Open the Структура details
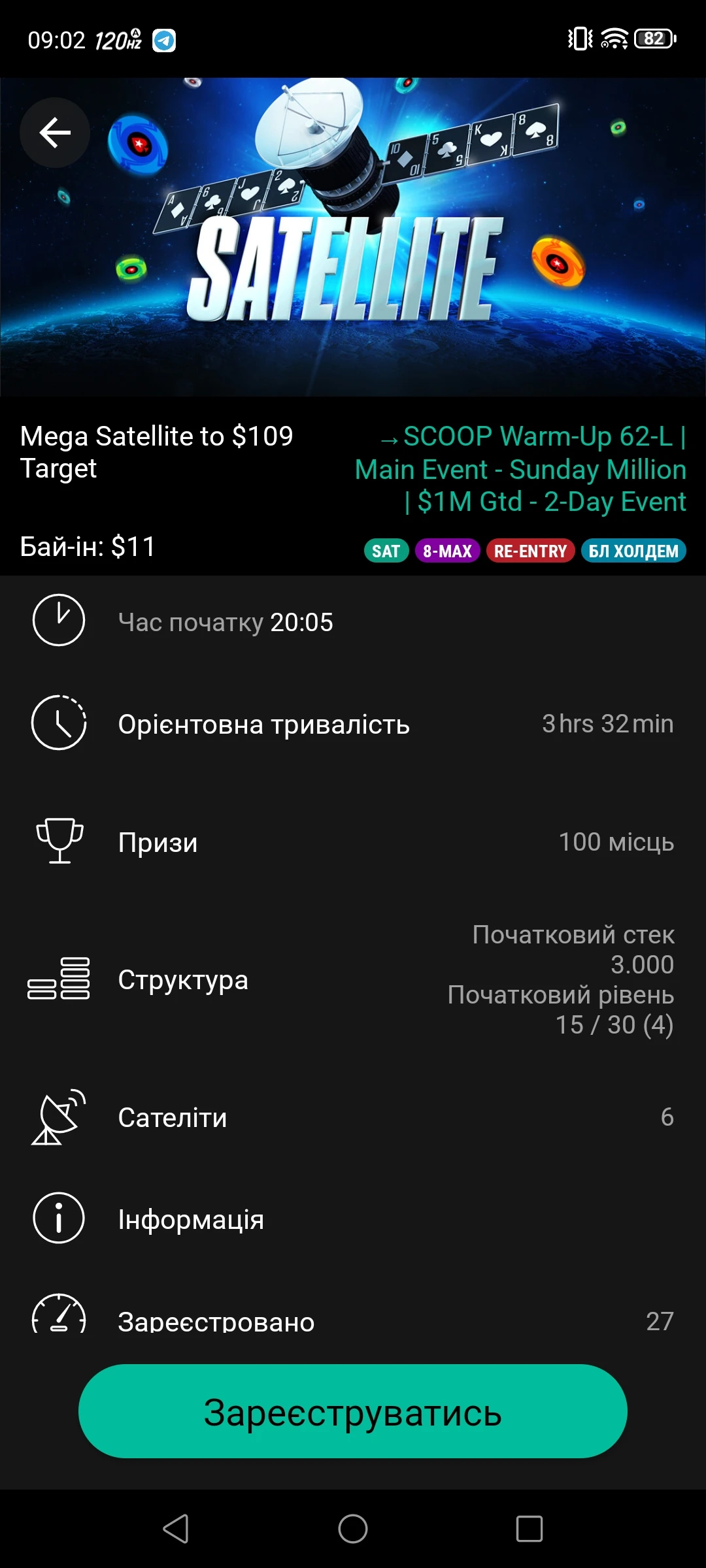This screenshot has width=706, height=1568. pyautogui.click(x=353, y=979)
